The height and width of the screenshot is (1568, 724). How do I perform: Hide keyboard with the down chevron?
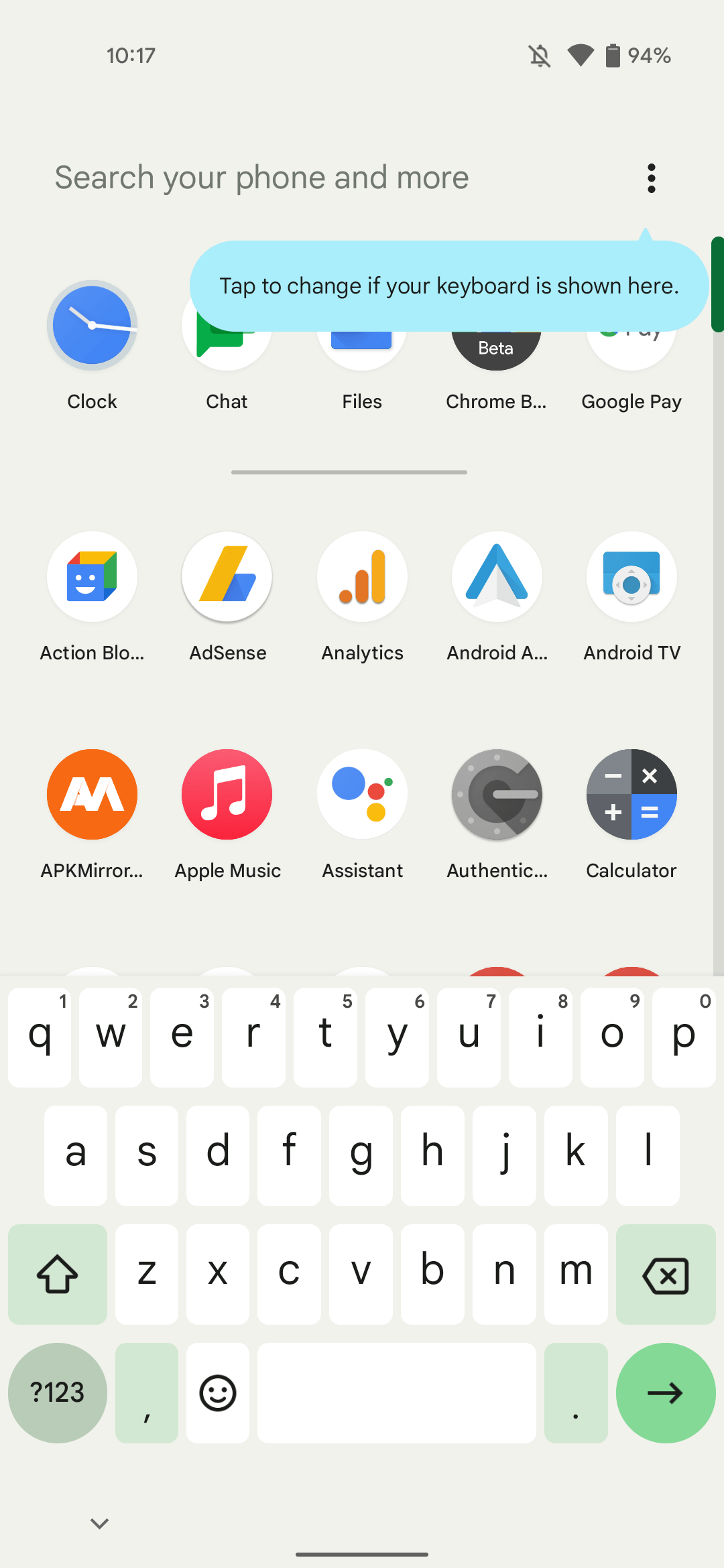99,1524
